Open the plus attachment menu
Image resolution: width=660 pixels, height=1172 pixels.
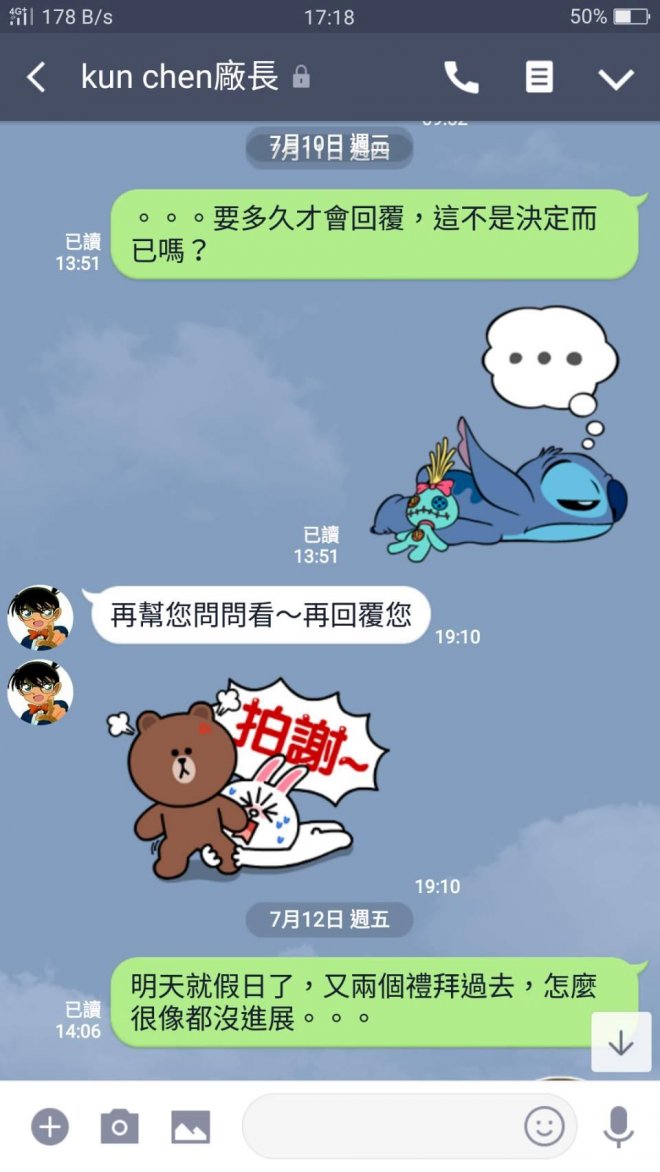(x=50, y=1127)
